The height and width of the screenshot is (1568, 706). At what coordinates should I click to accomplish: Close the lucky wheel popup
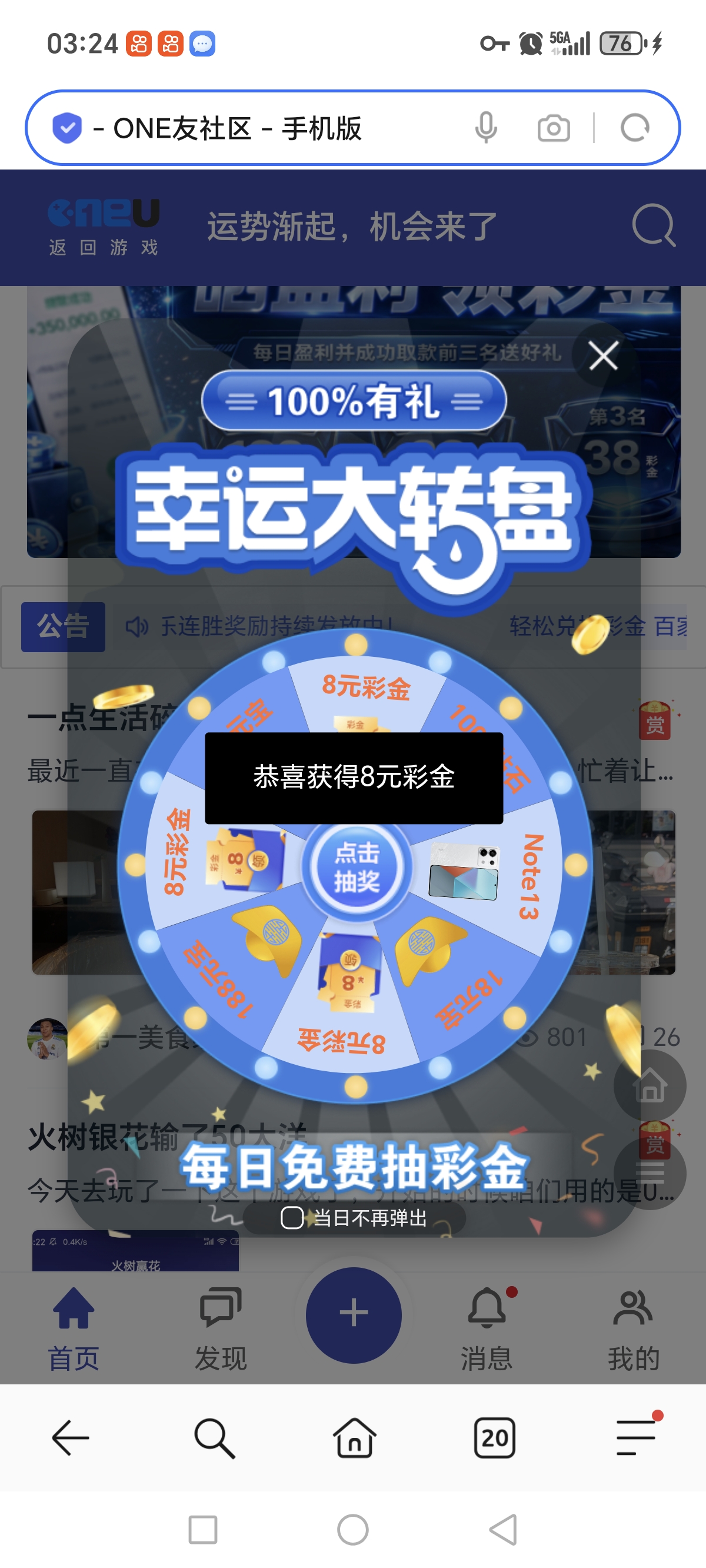click(x=602, y=356)
